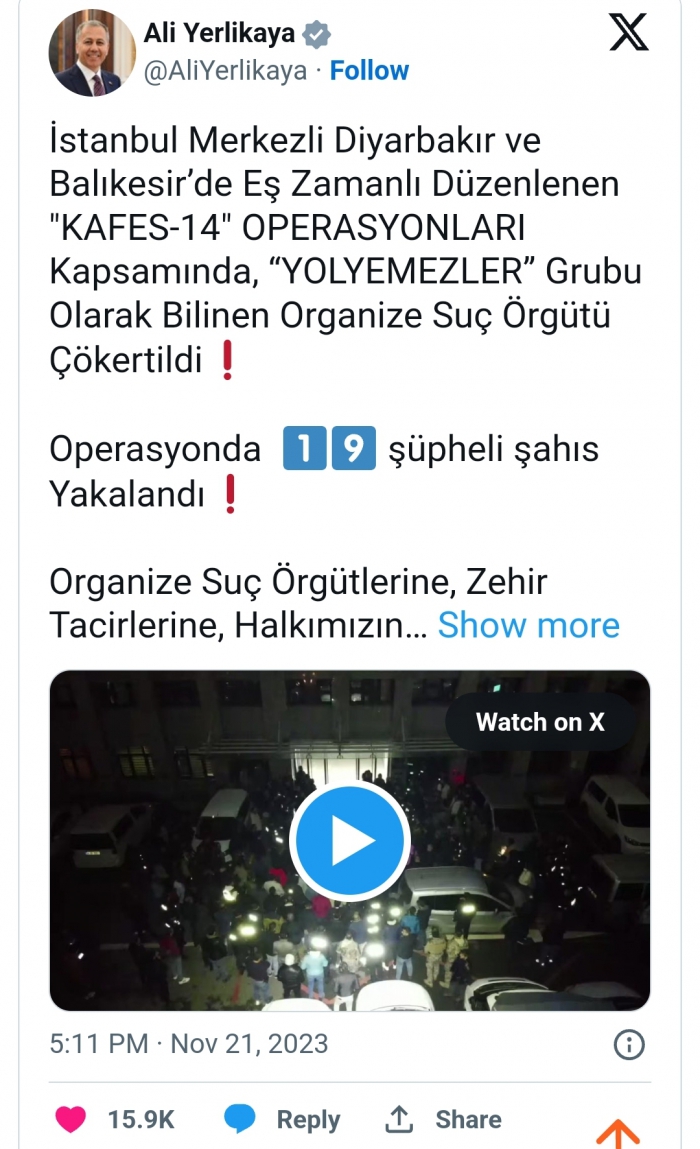Expand tweet with Show more
Screen dimensions: 700x1149
point(528,626)
